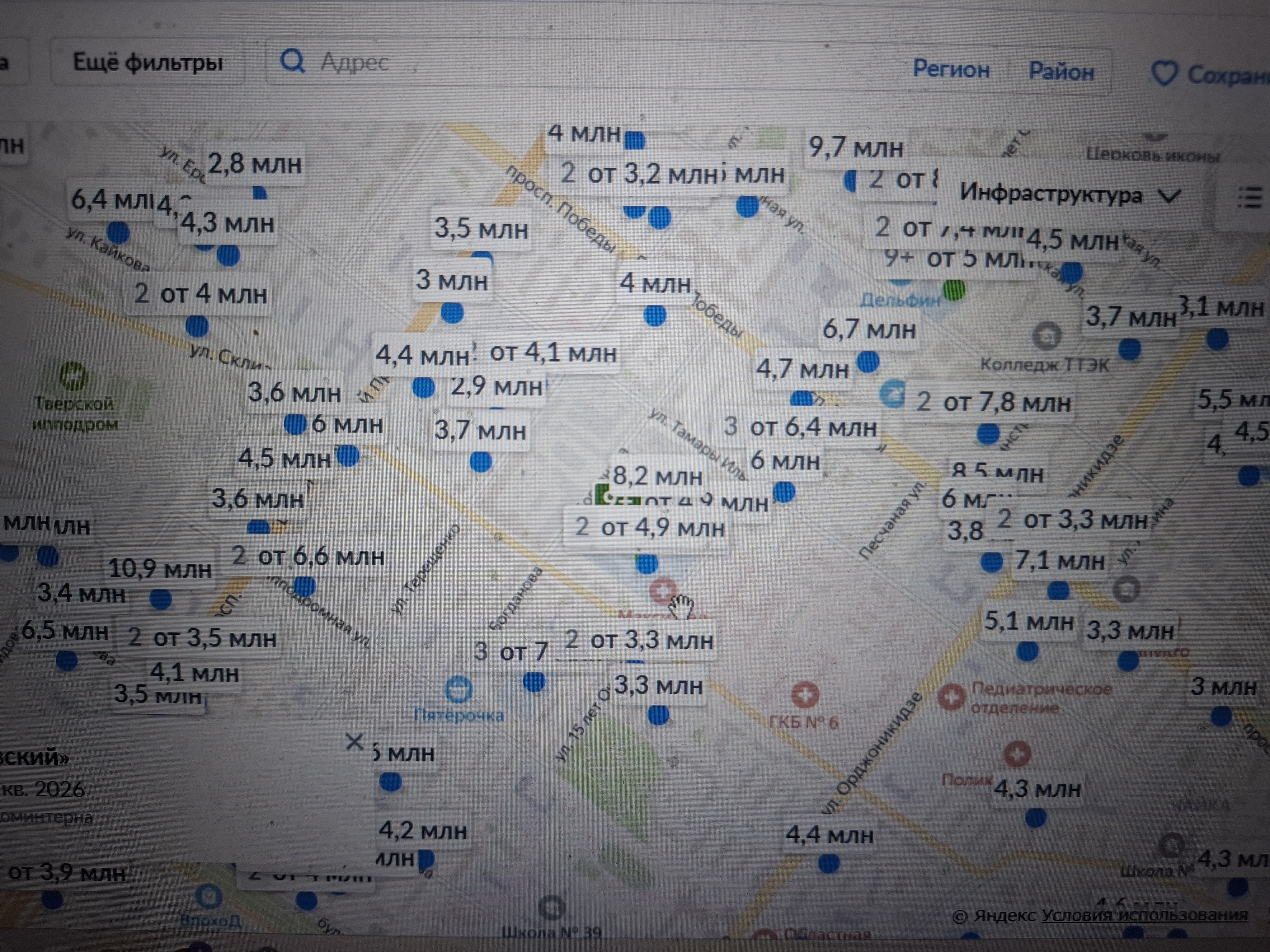Open the 9,7 млн map listing

(x=855, y=148)
